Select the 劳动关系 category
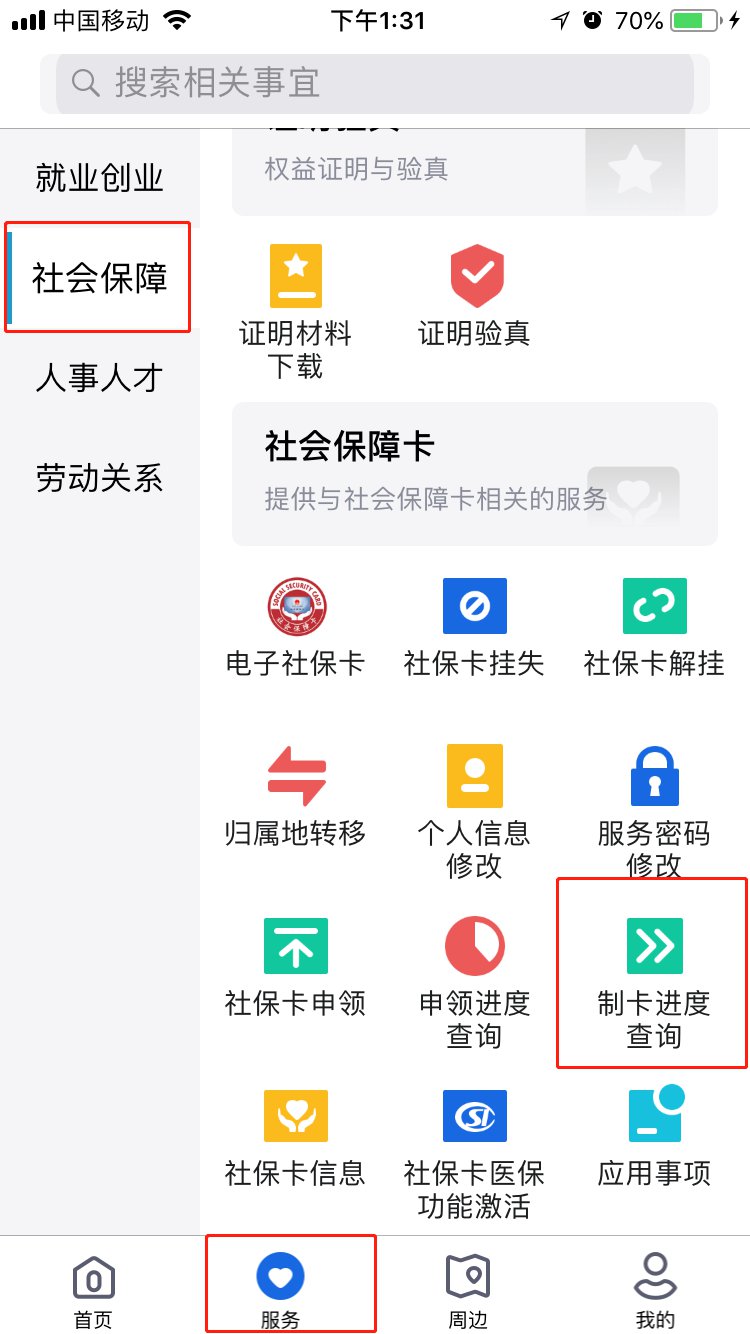 point(99,478)
